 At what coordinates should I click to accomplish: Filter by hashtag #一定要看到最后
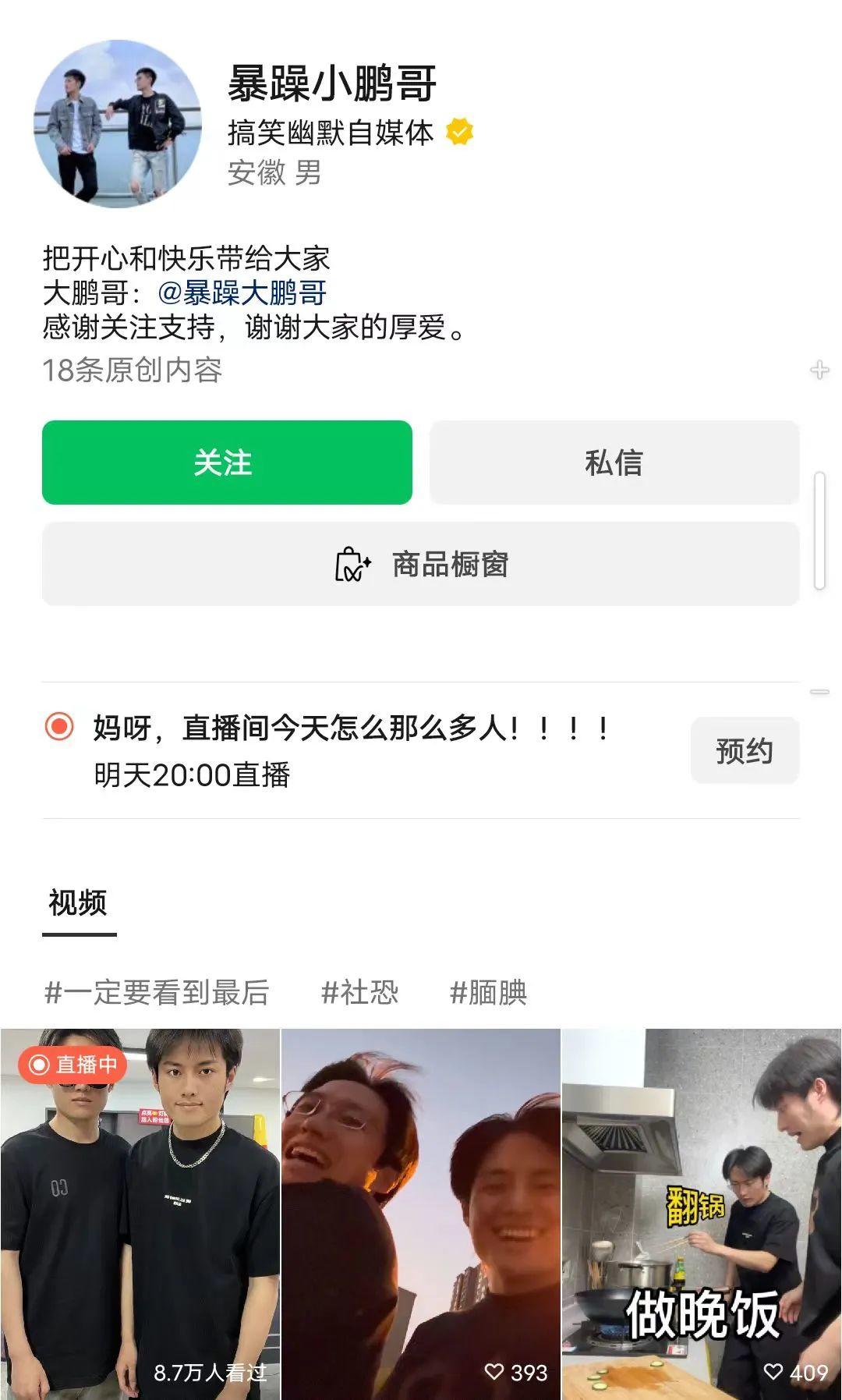click(x=157, y=993)
